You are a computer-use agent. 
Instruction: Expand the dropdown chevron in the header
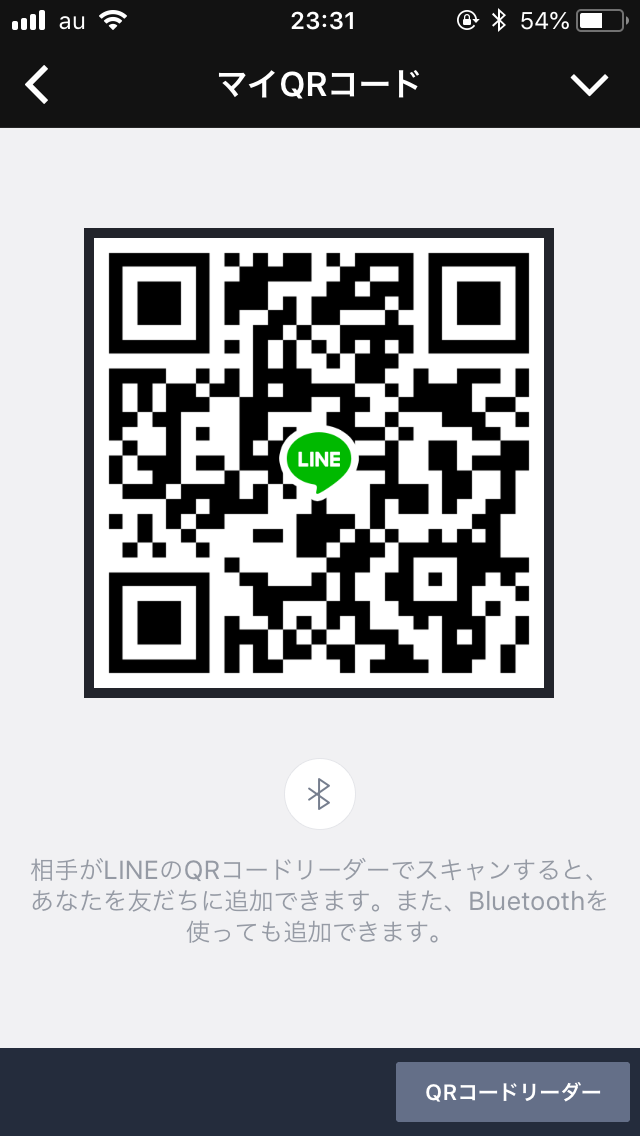click(x=589, y=85)
